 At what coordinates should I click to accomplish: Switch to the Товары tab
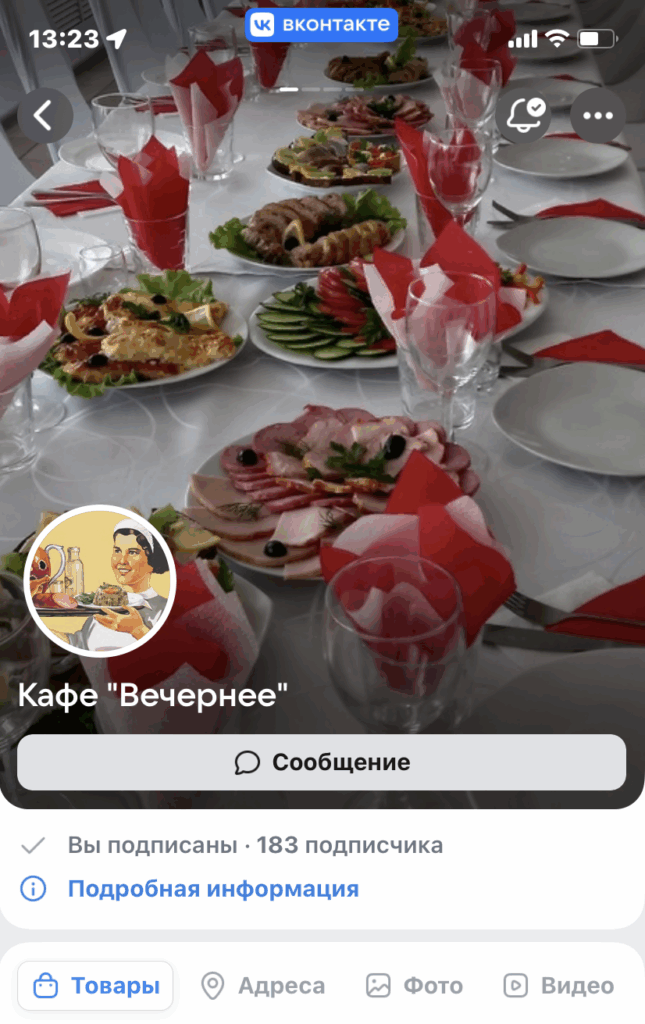(x=97, y=986)
